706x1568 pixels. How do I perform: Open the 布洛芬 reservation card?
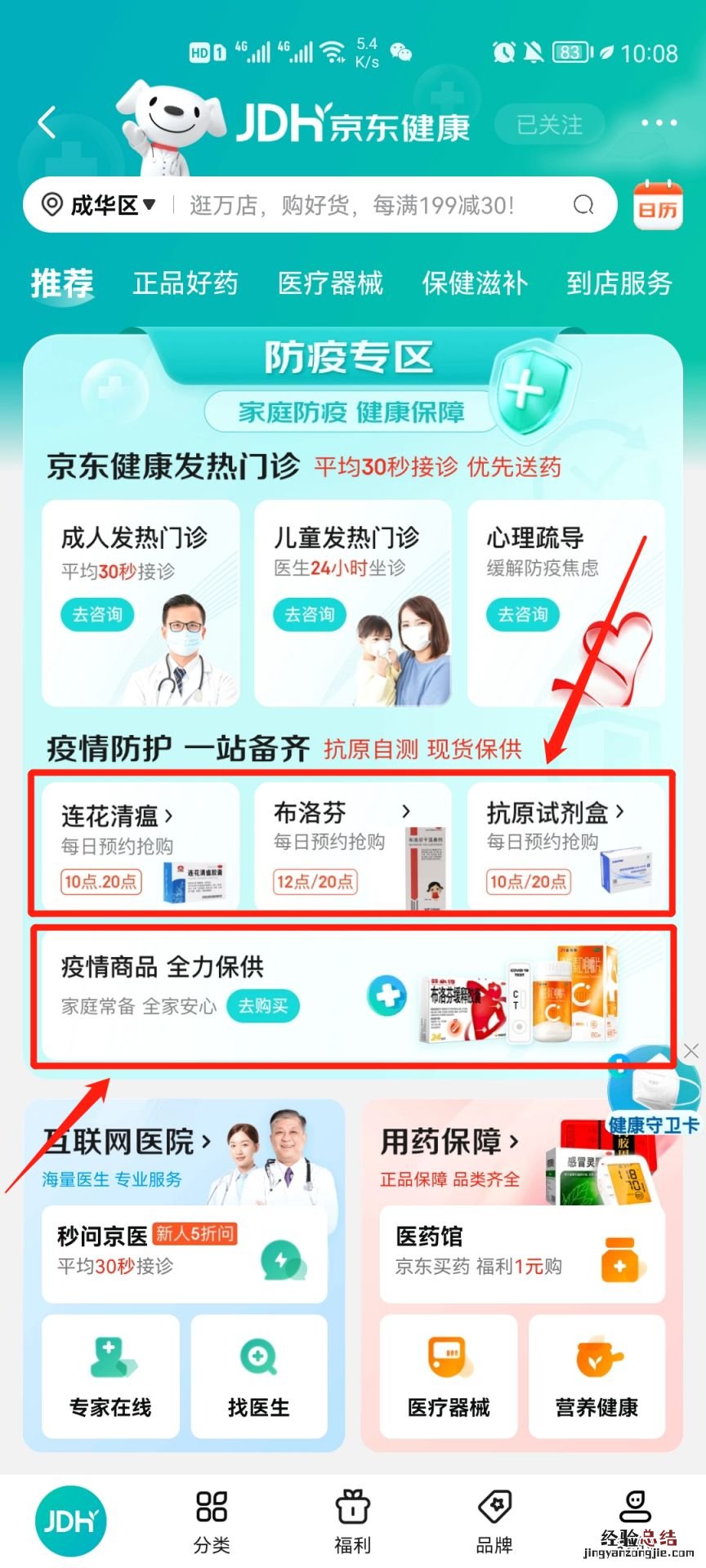(352, 844)
